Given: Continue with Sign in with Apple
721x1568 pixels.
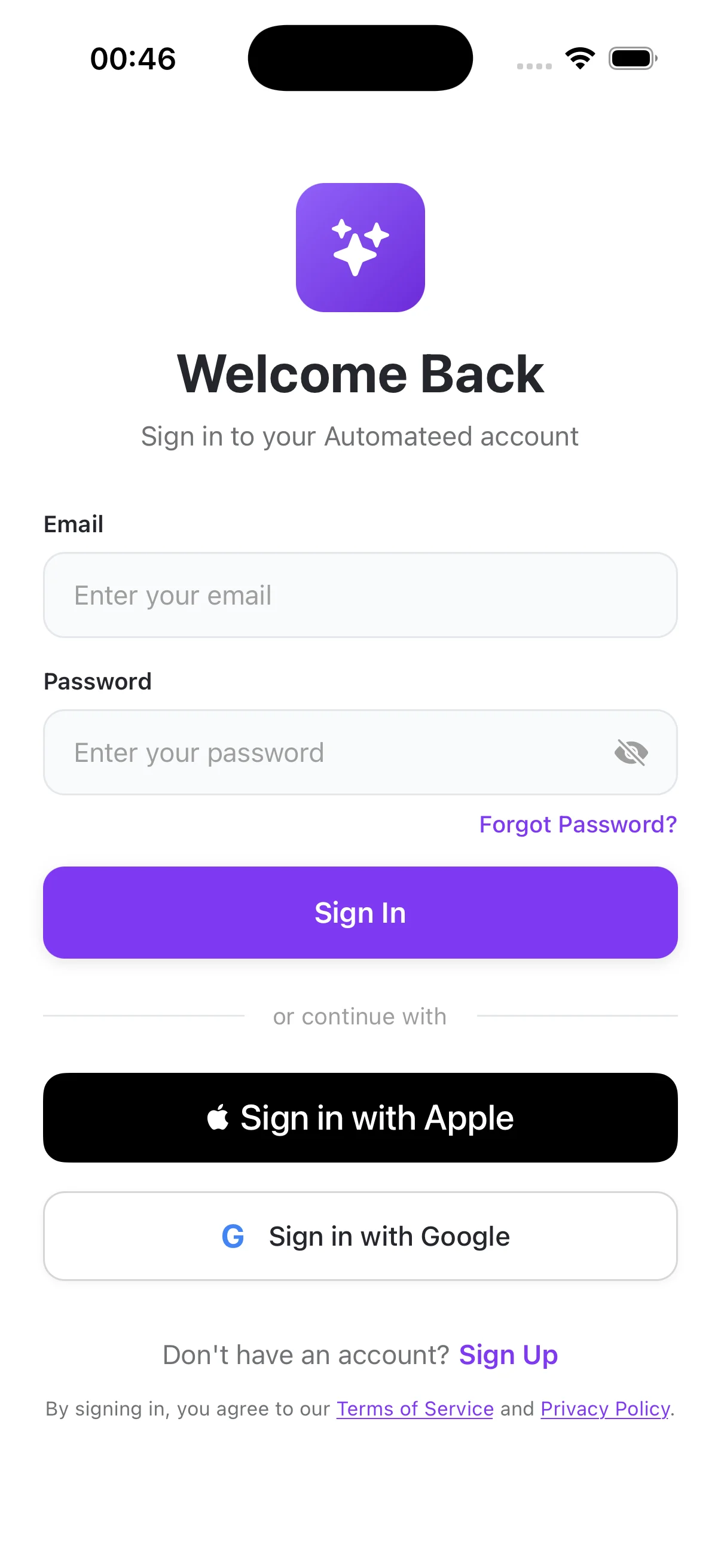Looking at the screenshot, I should coord(360,1118).
